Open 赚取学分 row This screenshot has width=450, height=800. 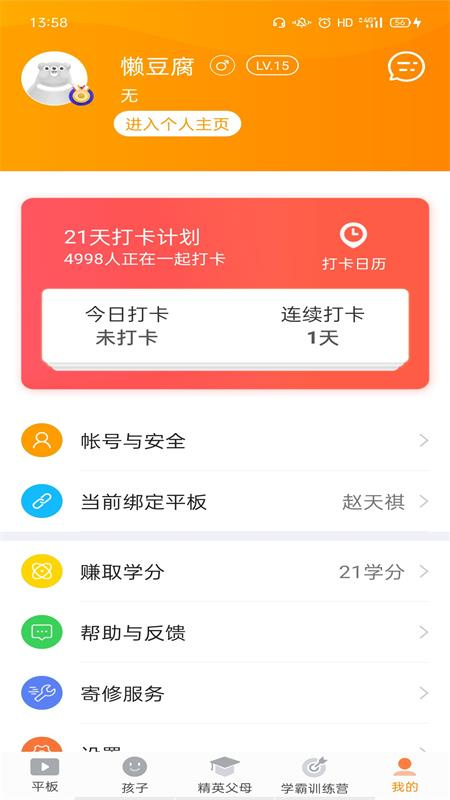[225, 571]
